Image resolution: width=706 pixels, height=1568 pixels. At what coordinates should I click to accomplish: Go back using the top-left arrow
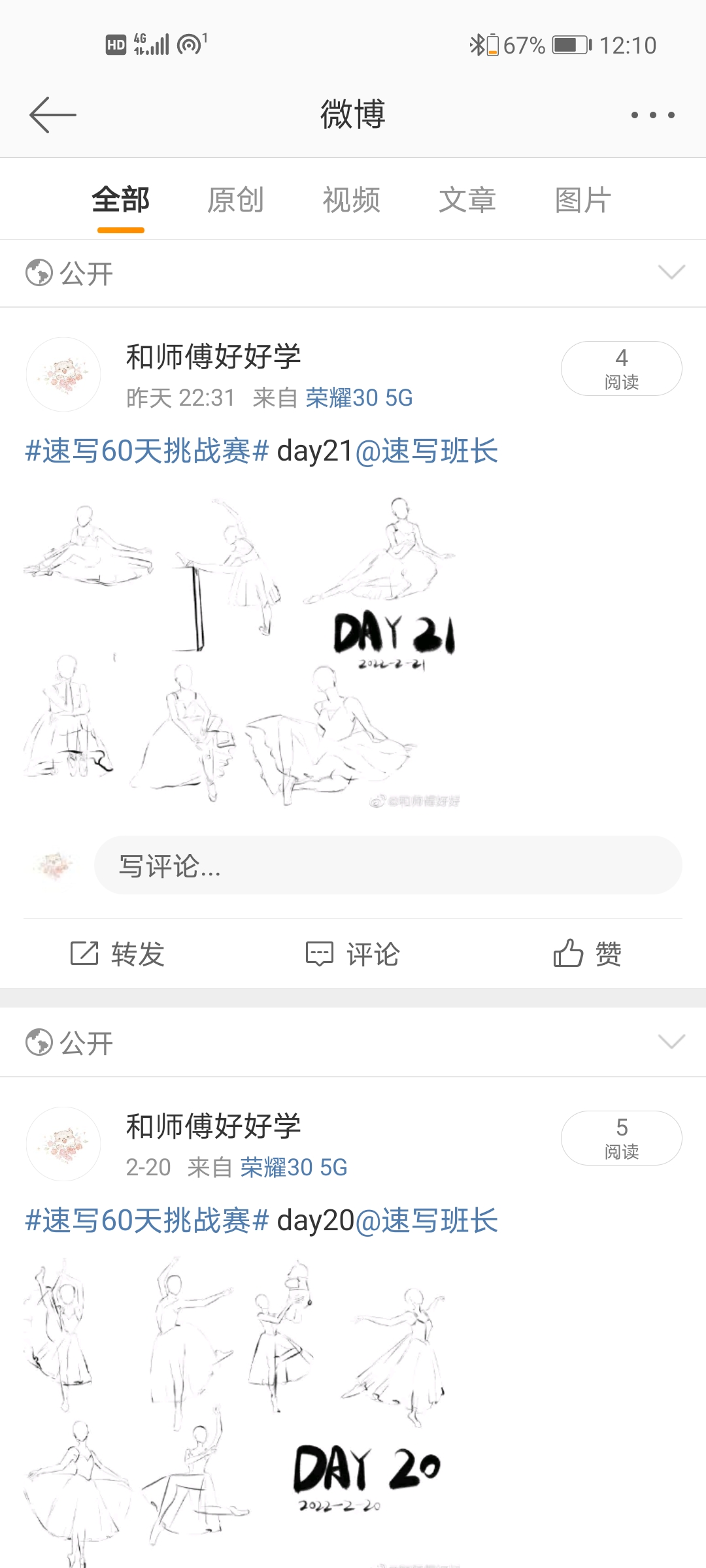coord(53,115)
